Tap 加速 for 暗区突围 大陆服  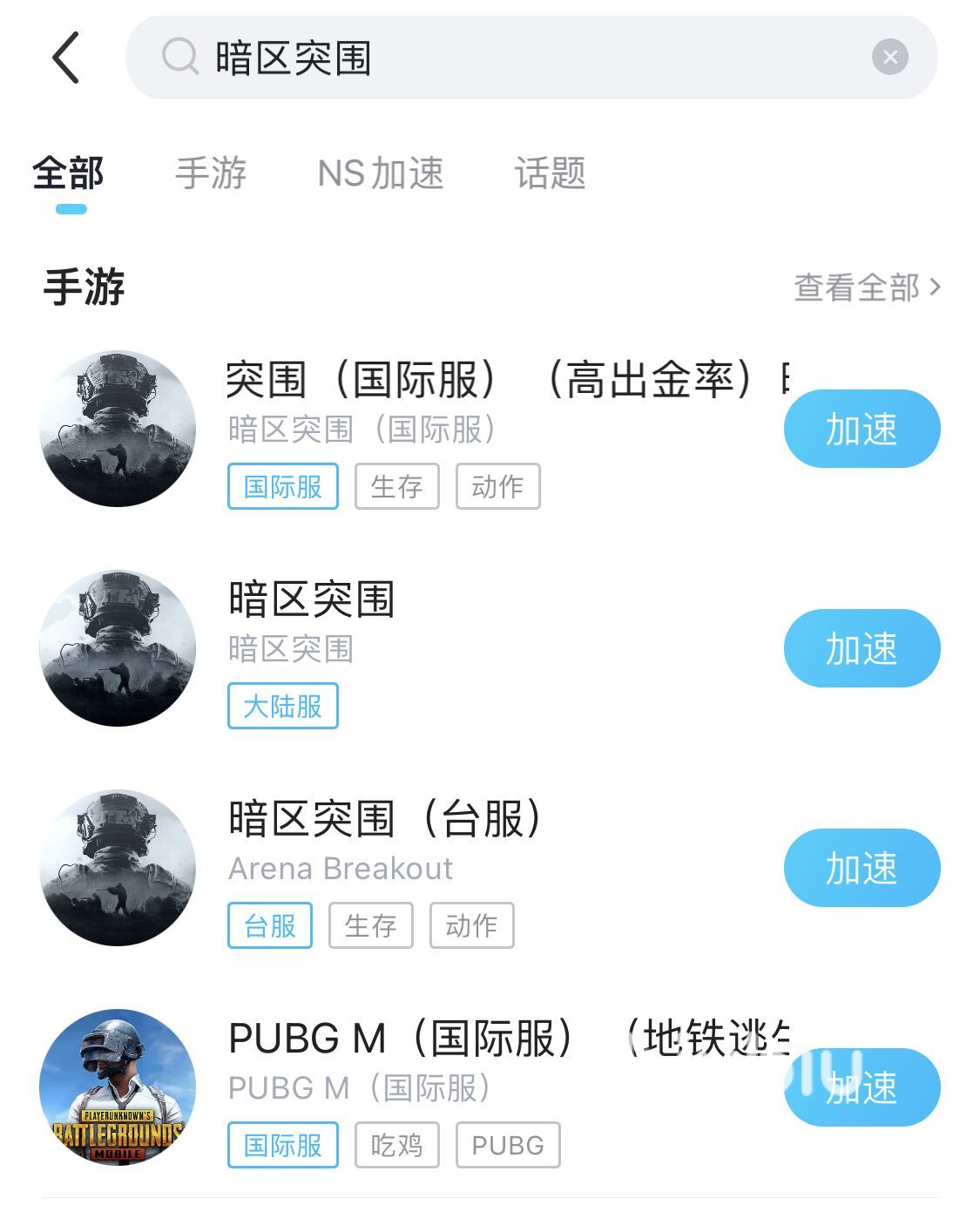(862, 648)
